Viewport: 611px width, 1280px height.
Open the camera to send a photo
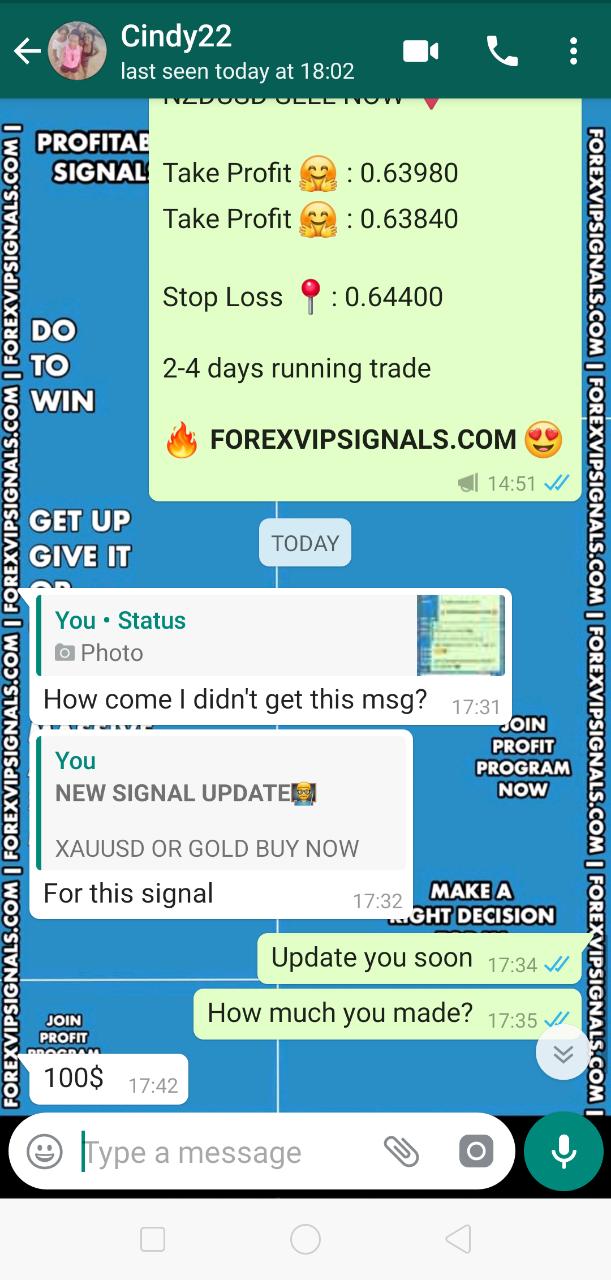pos(476,1152)
